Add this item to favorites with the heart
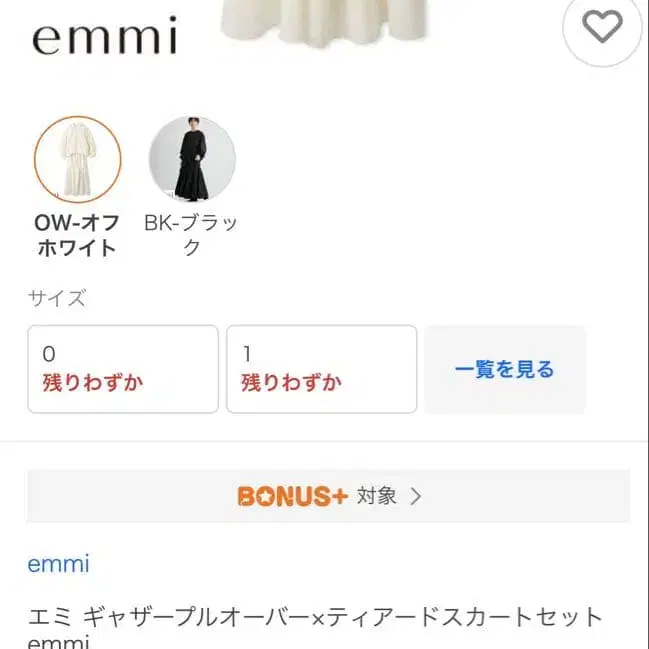Image resolution: width=649 pixels, height=649 pixels. pyautogui.click(x=602, y=28)
